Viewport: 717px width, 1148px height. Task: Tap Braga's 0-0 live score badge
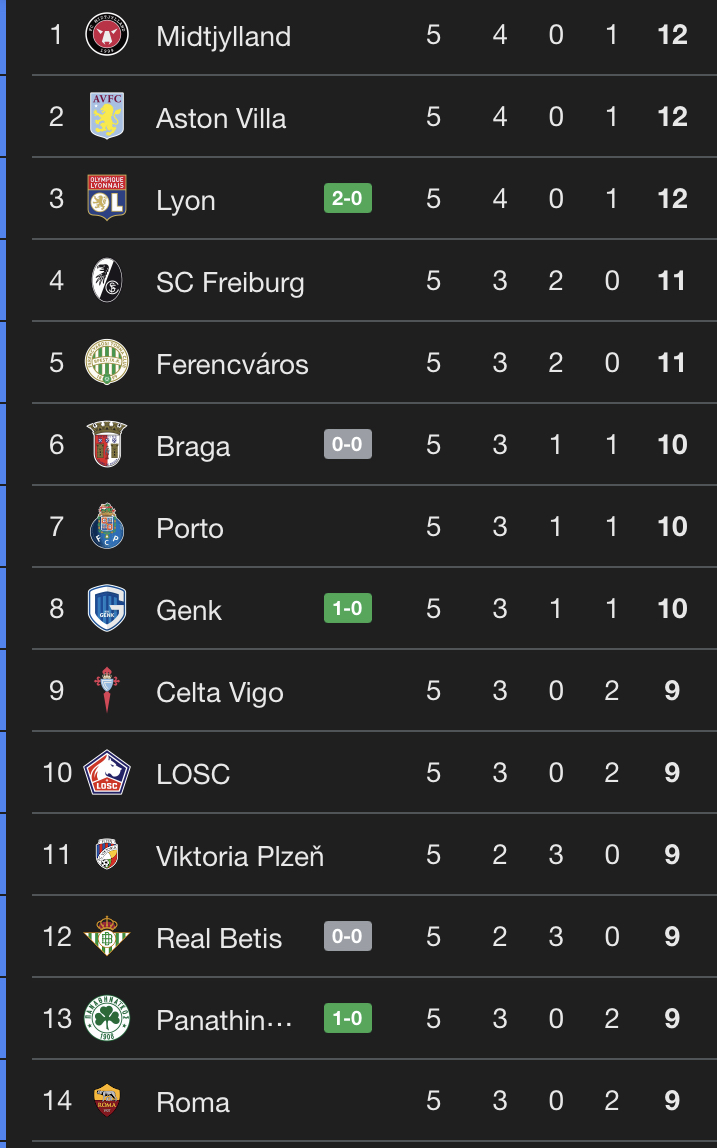point(347,444)
